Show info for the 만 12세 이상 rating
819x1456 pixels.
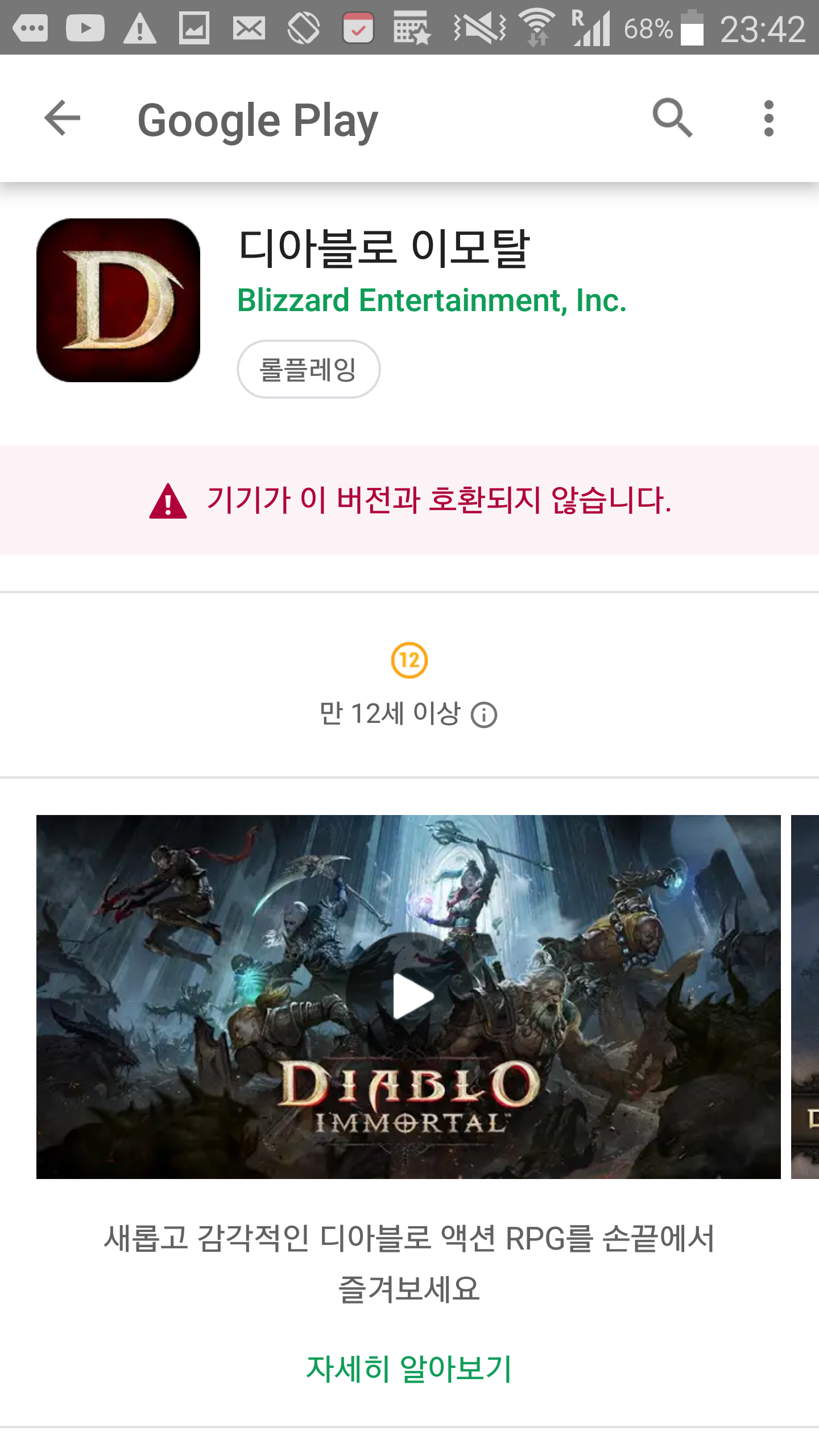tap(484, 715)
